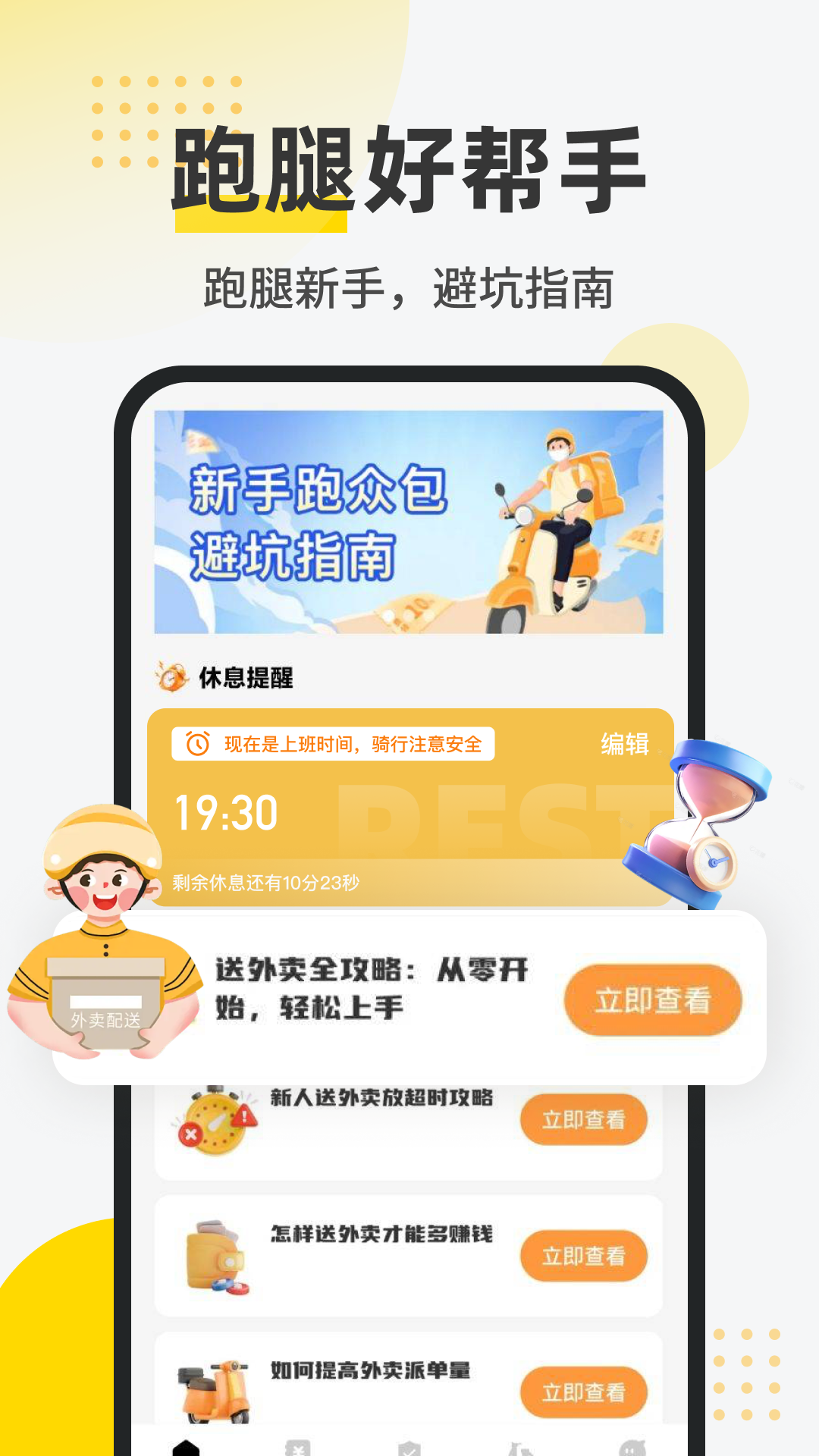Screen dimensions: 819x1456
Task: Click the shield-check icon in bottom navigation
Action: point(411,1447)
